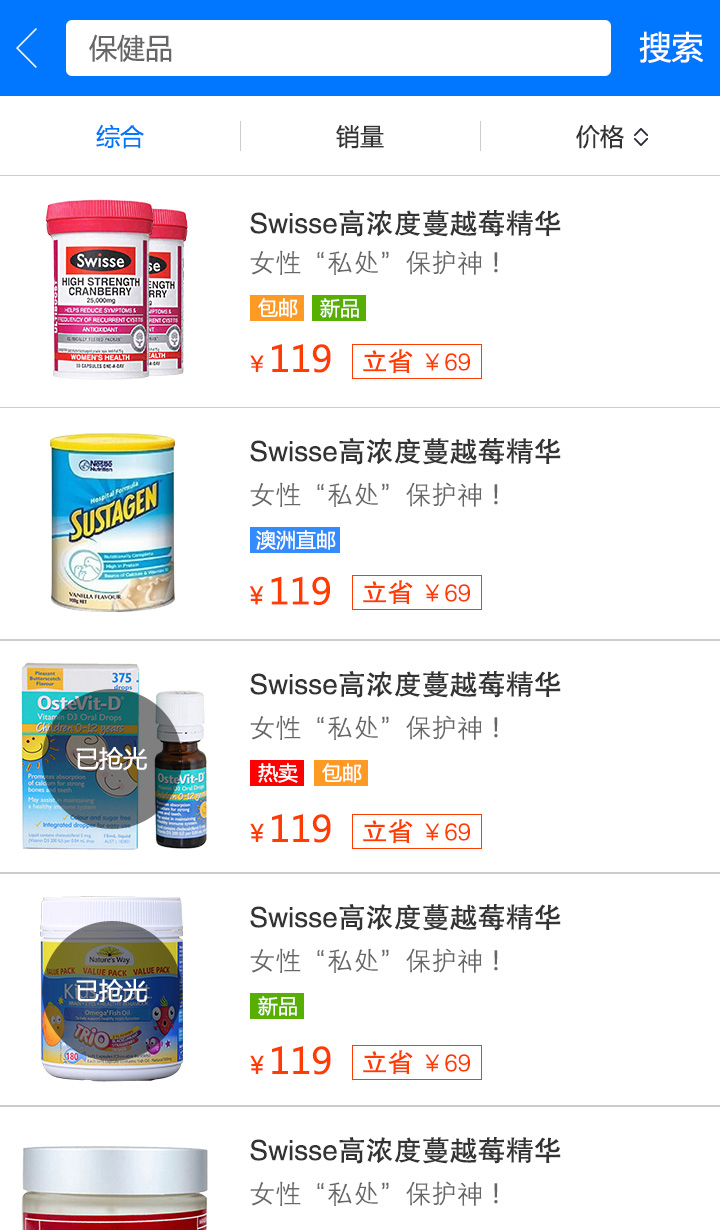The height and width of the screenshot is (1230, 720).
Task: Toggle the 价格 price sort order
Action: click(611, 137)
